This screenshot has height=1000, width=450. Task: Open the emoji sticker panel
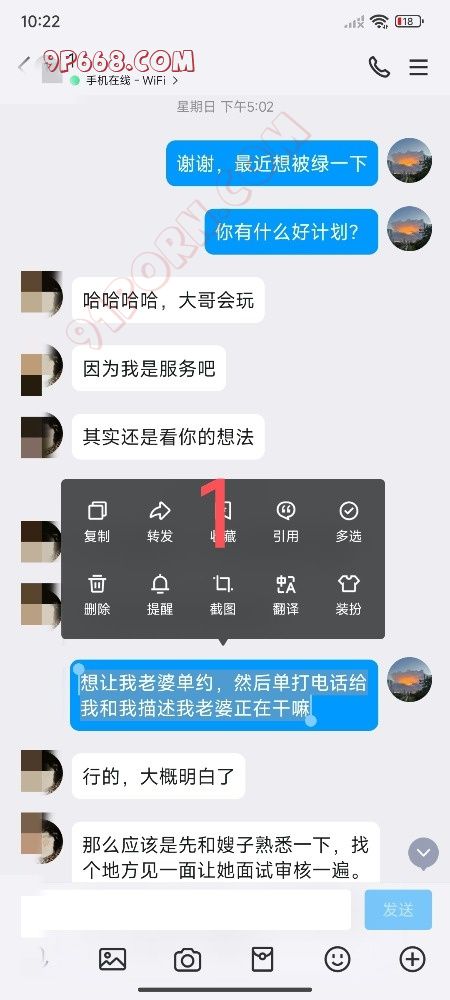pos(338,959)
